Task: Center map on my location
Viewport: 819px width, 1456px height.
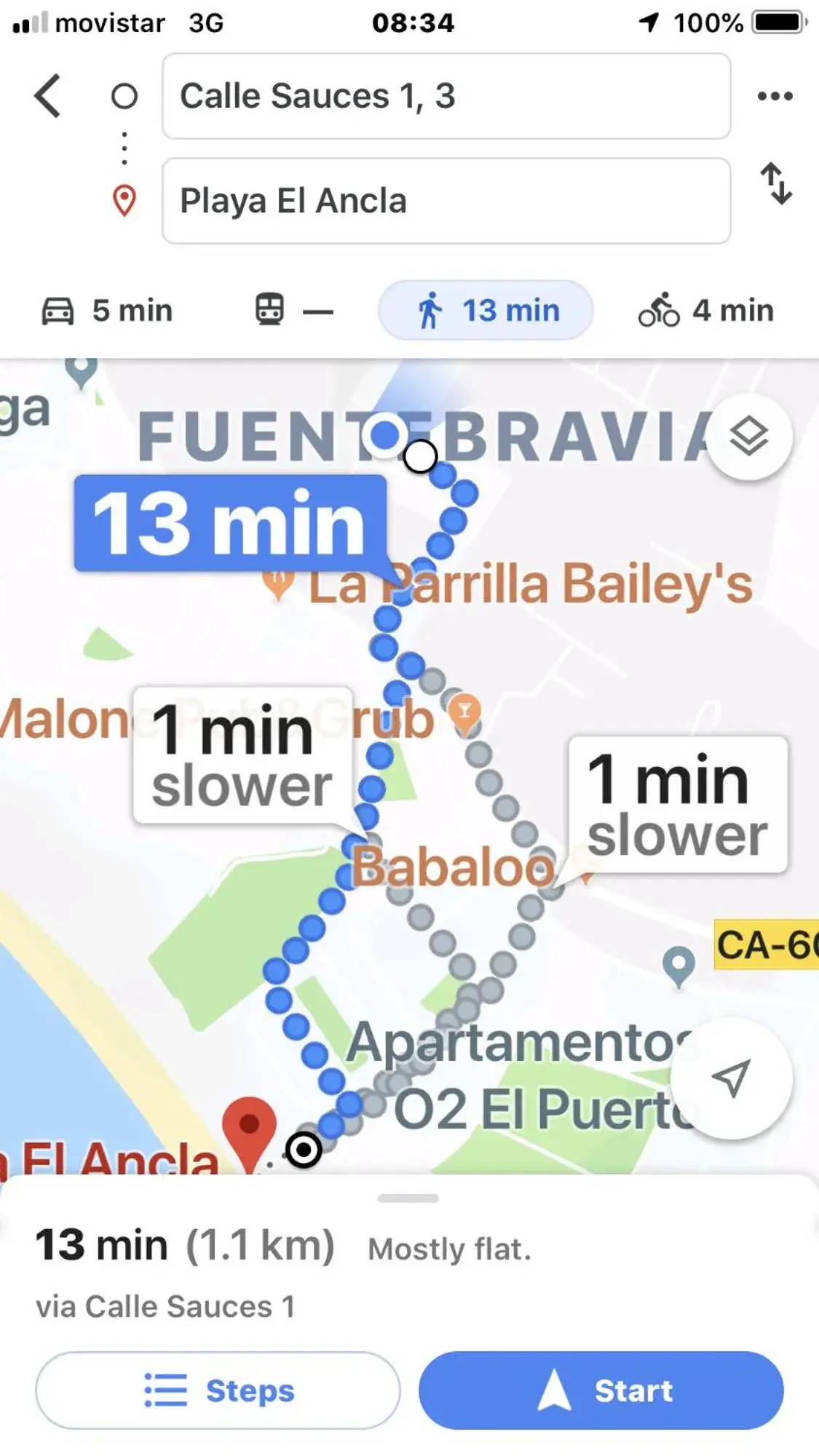Action: point(731,1078)
